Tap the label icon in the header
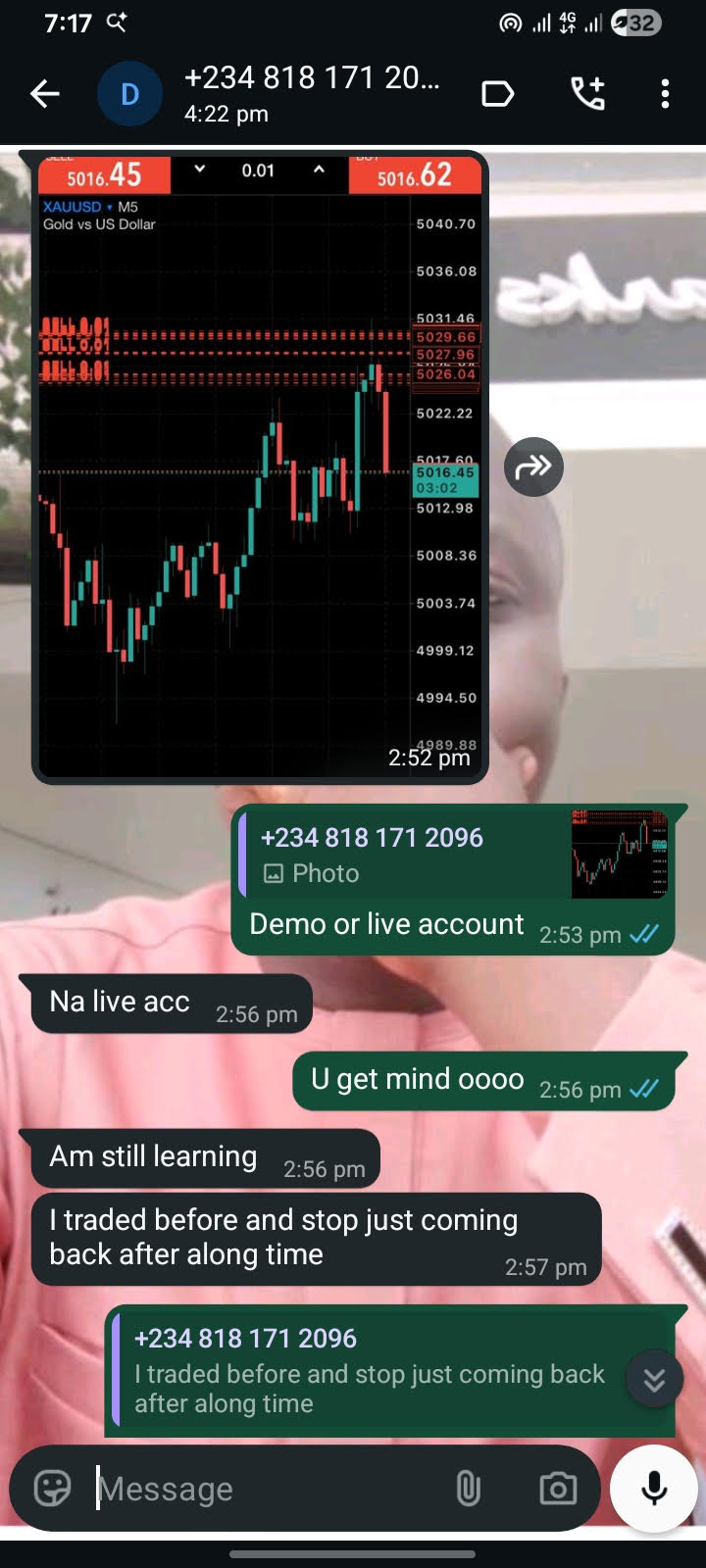Image resolution: width=706 pixels, height=1568 pixels. (498, 94)
